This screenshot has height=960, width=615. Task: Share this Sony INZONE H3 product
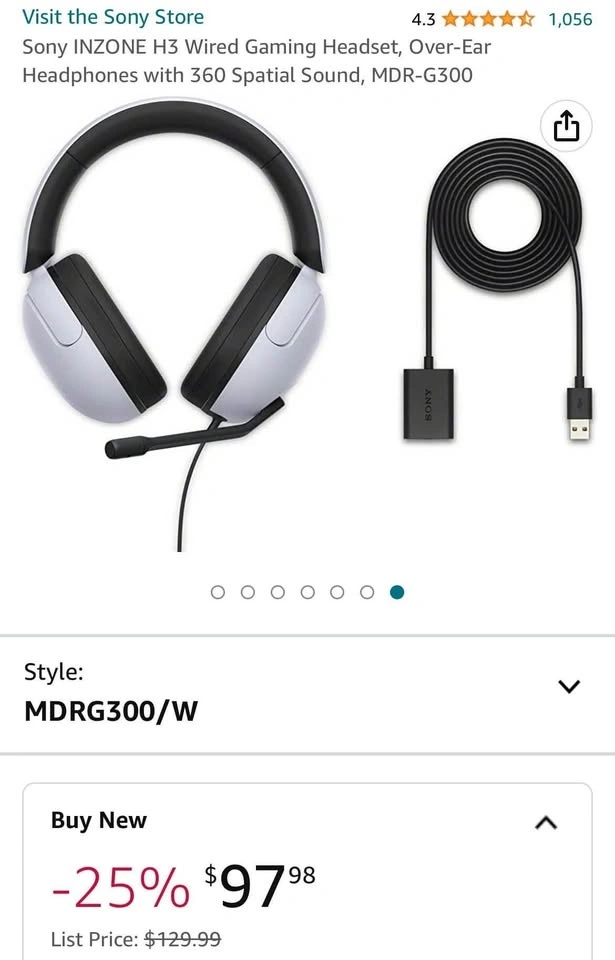tap(566, 127)
